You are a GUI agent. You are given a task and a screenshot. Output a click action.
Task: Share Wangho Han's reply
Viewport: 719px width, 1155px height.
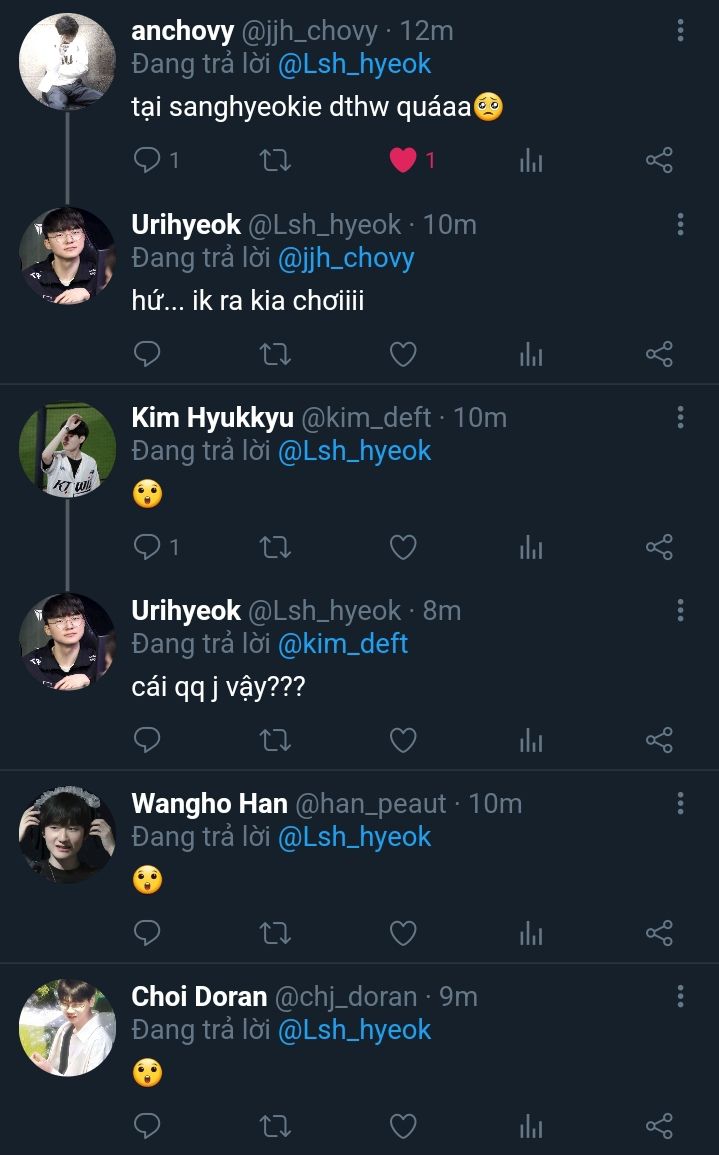click(x=659, y=933)
